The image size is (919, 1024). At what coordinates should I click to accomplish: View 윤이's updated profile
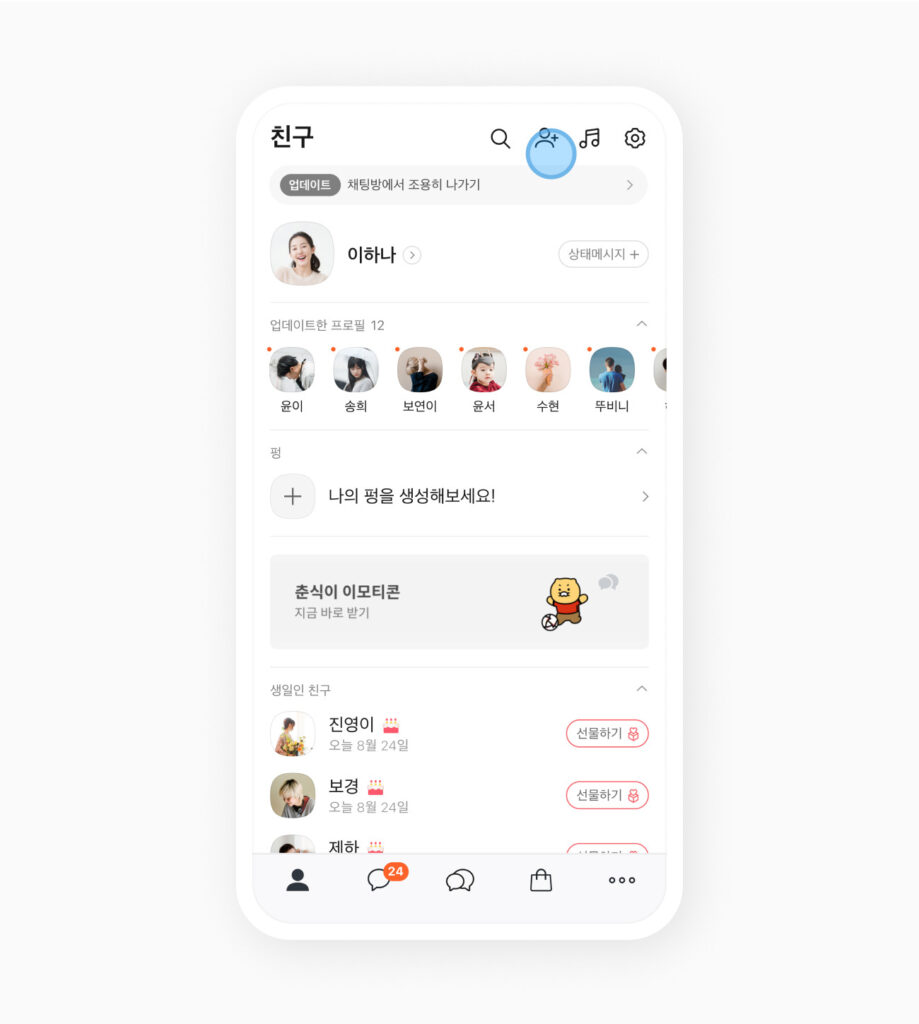point(292,371)
